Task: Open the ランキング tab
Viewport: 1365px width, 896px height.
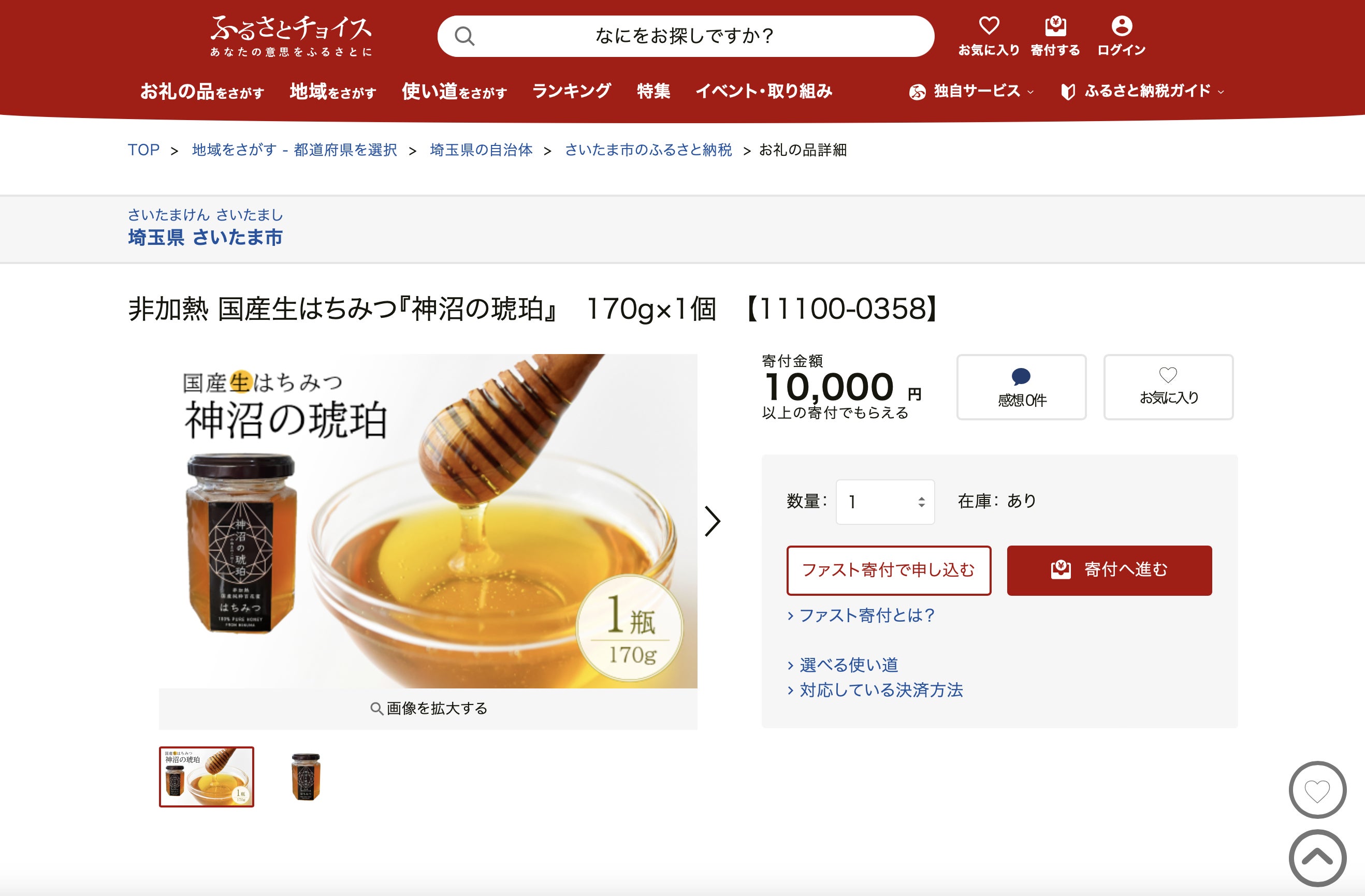Action: click(571, 91)
